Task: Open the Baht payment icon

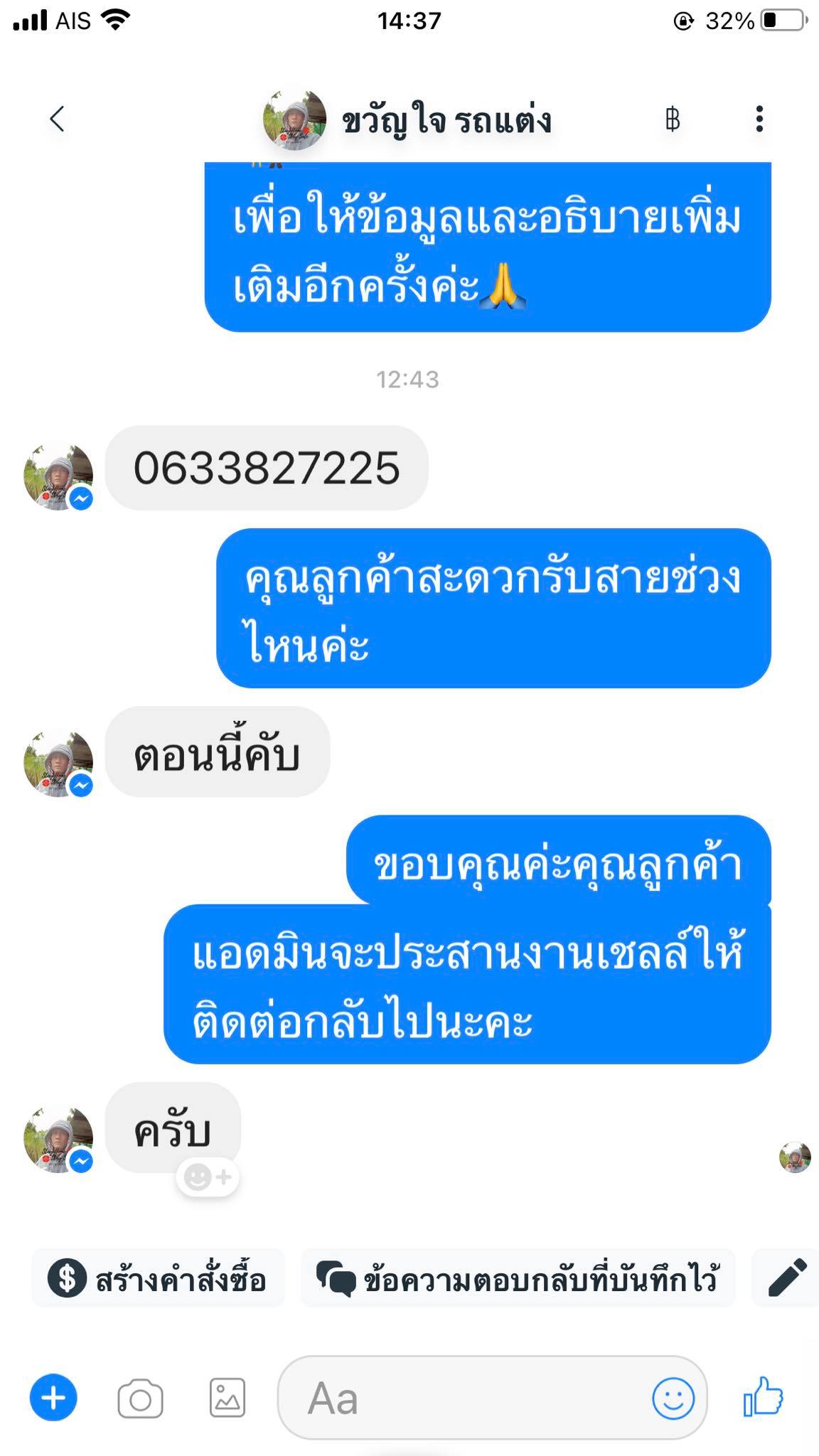Action: point(672,119)
